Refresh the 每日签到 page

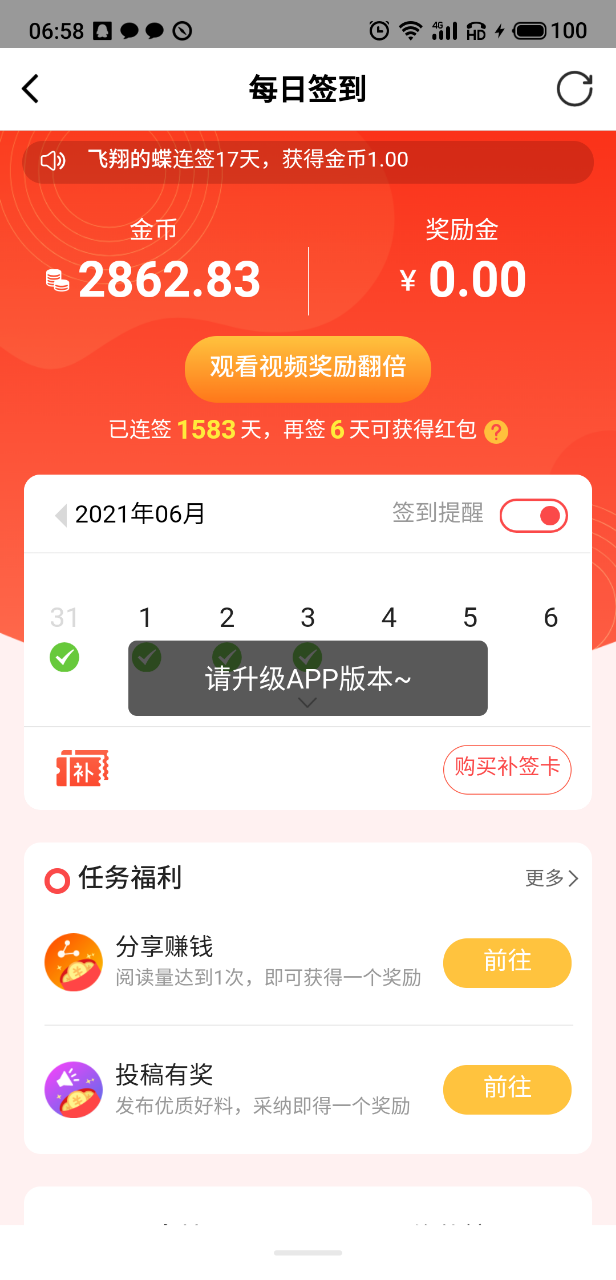pyautogui.click(x=574, y=89)
